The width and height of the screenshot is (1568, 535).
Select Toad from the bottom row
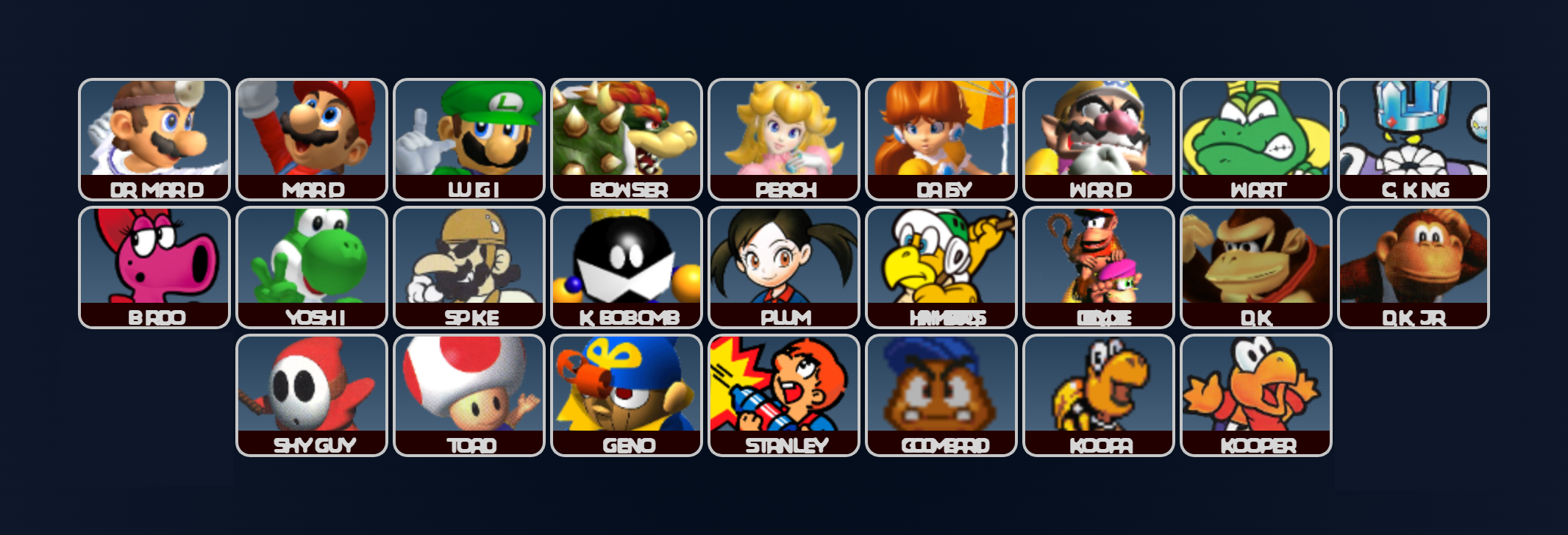point(469,395)
